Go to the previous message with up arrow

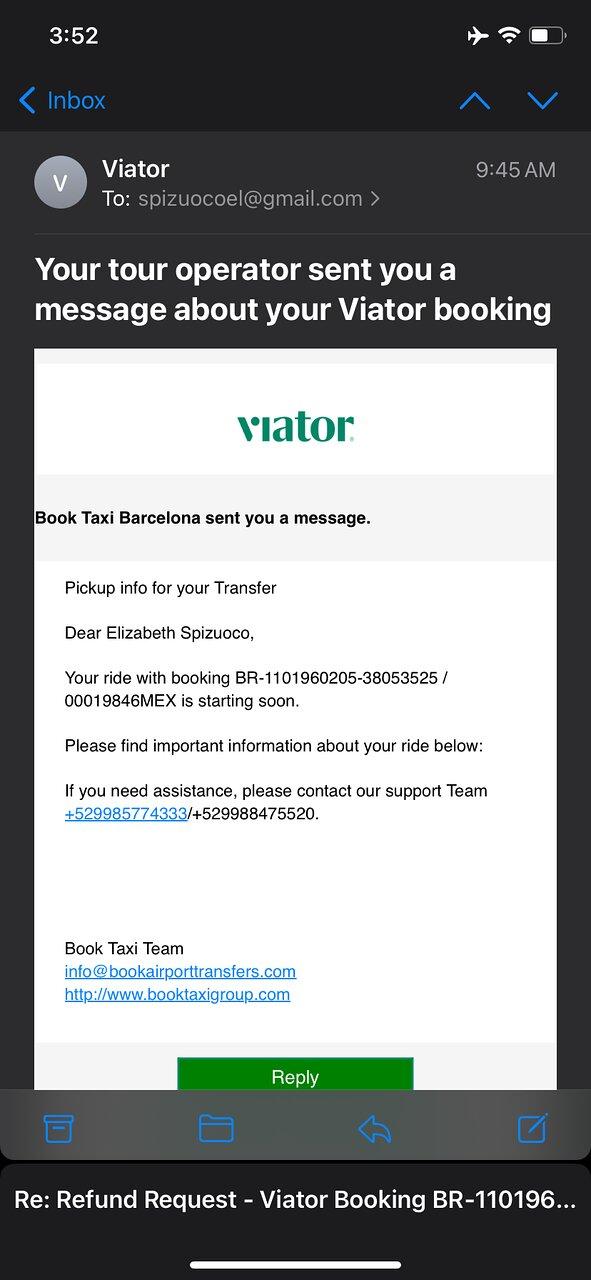coord(474,100)
